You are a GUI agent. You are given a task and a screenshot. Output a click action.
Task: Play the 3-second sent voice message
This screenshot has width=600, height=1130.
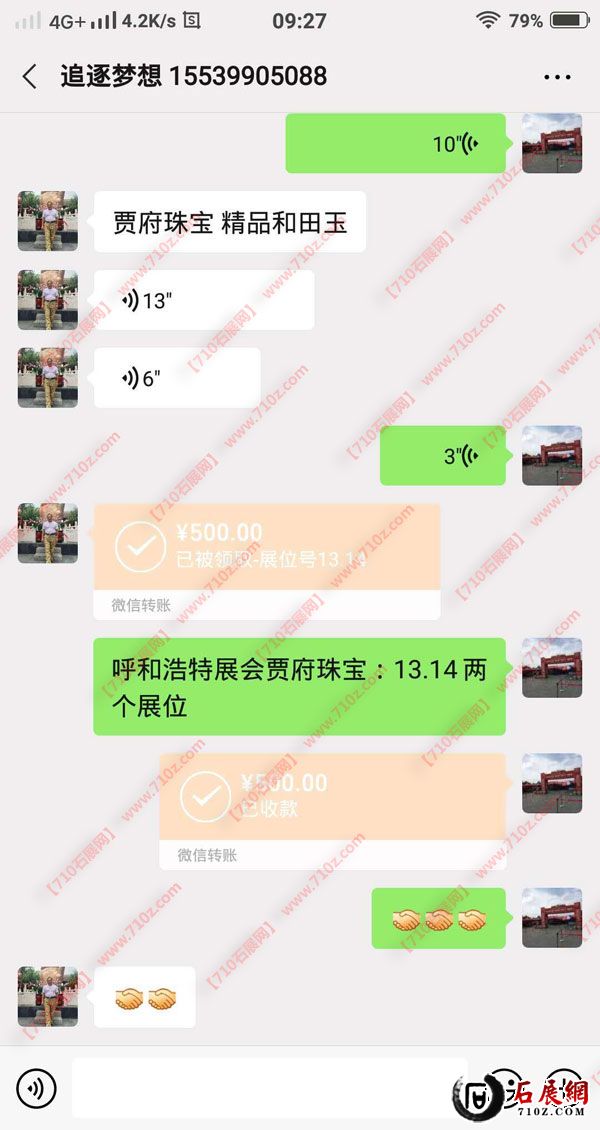coord(443,456)
